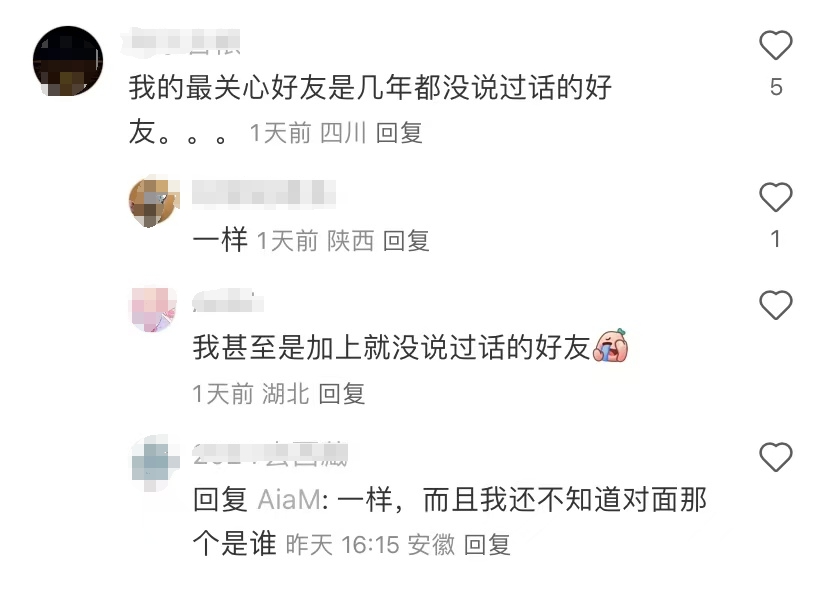Reply to the 湖北 comment

pos(342,394)
